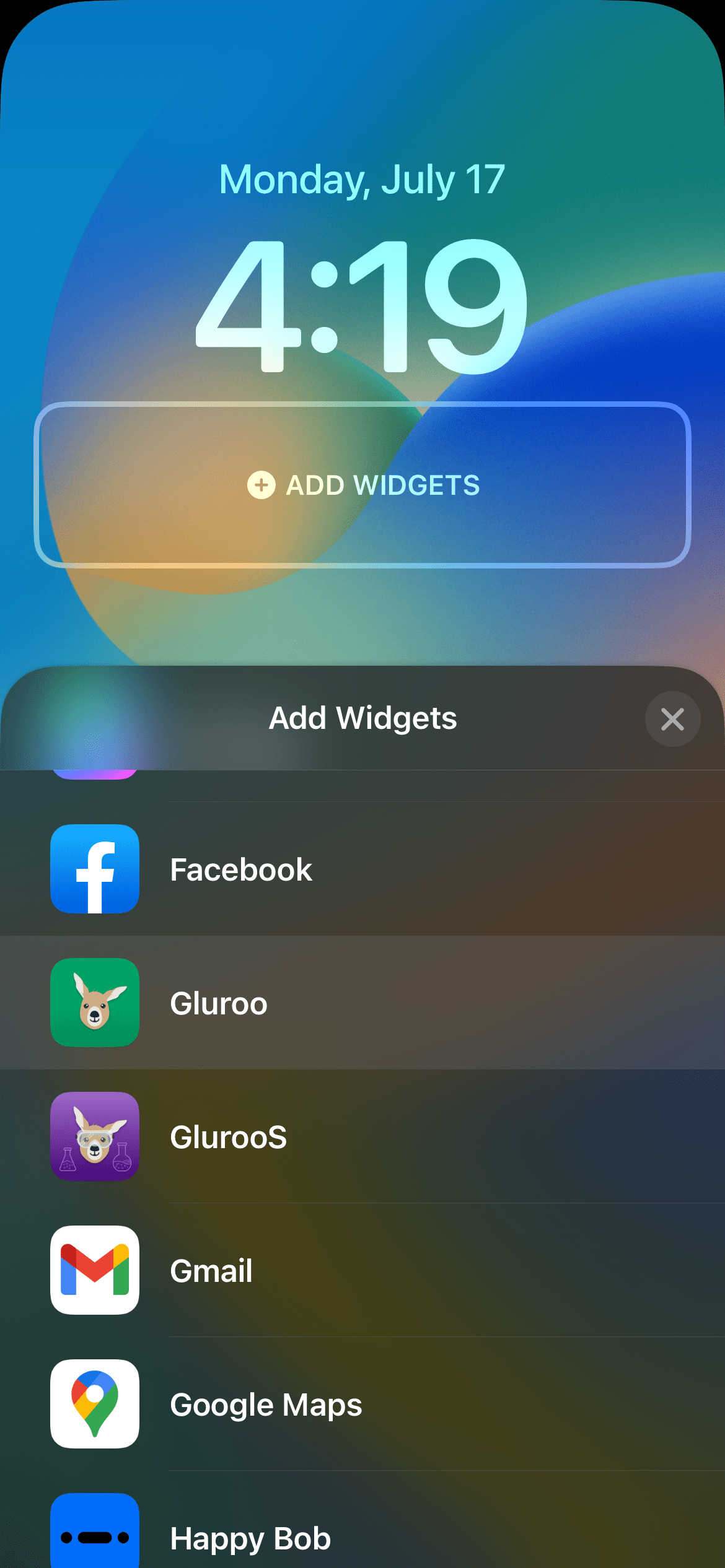Select the GlurooS purple science icon

click(94, 1136)
